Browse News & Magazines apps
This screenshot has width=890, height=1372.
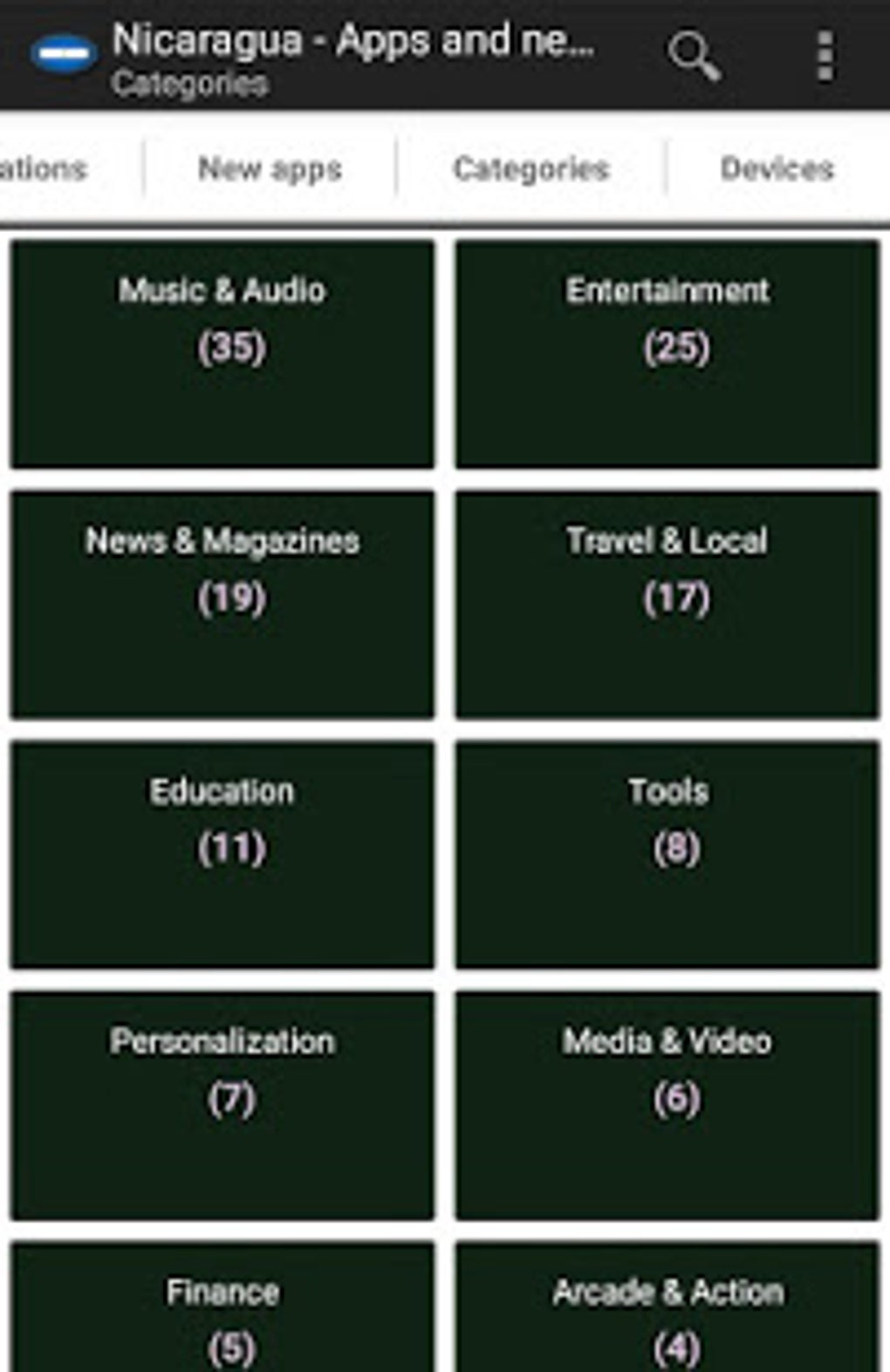[222, 604]
